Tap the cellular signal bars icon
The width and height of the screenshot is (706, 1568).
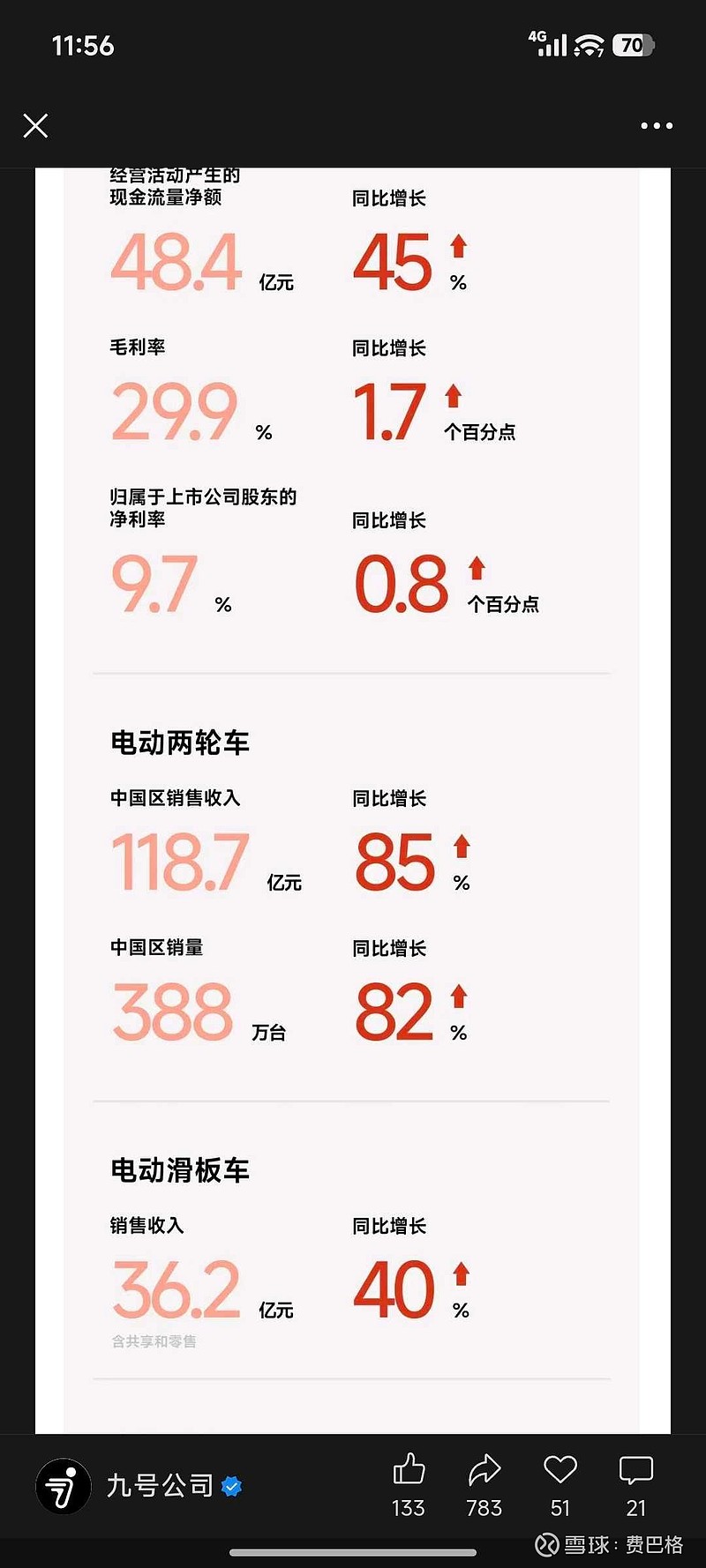pyautogui.click(x=554, y=47)
